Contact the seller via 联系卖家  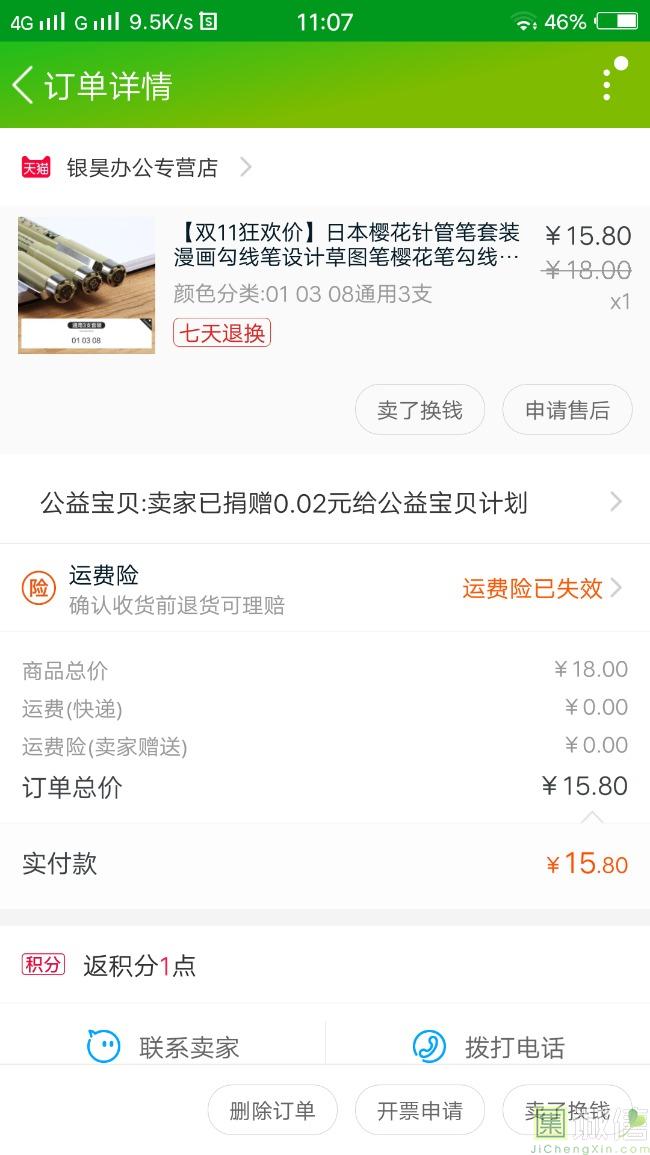pyautogui.click(x=165, y=1046)
